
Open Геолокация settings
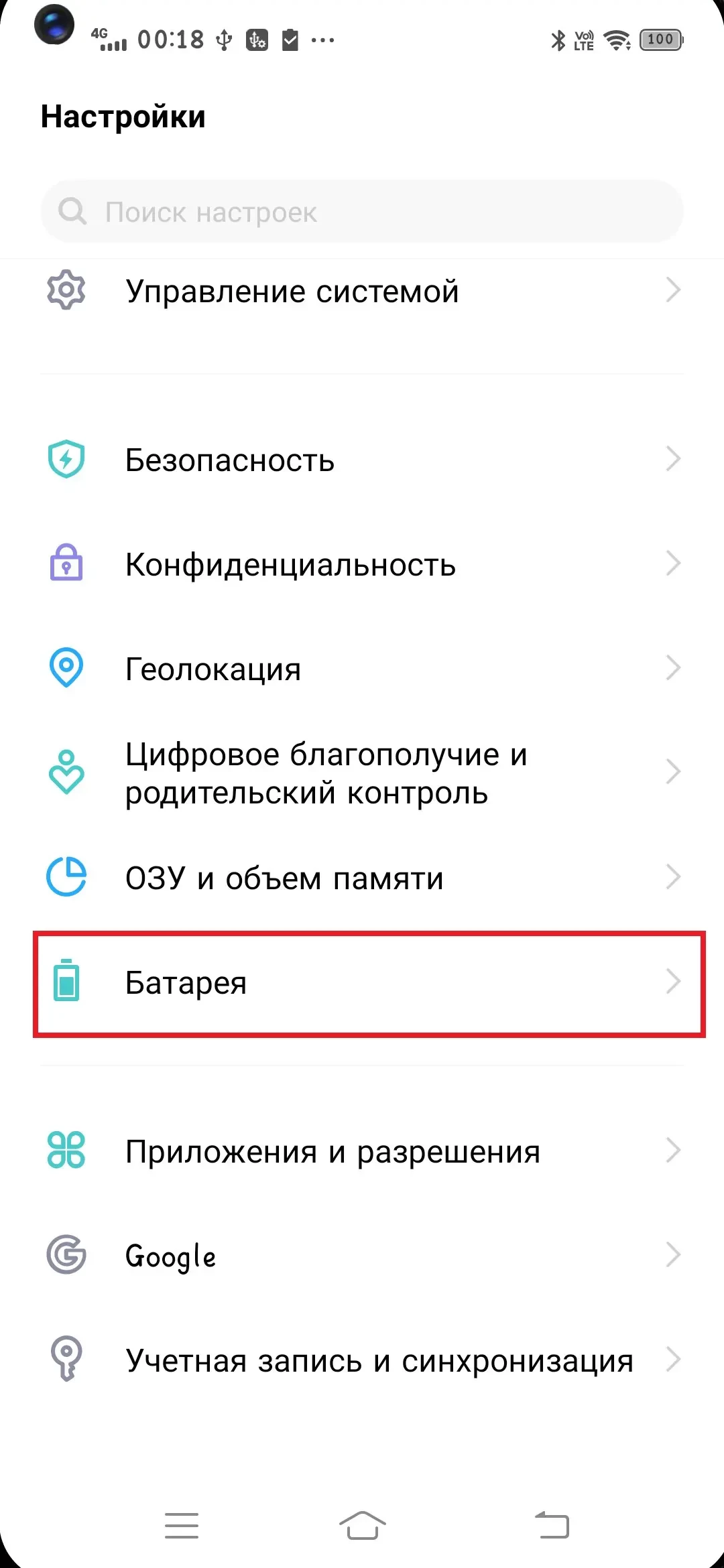point(362,669)
